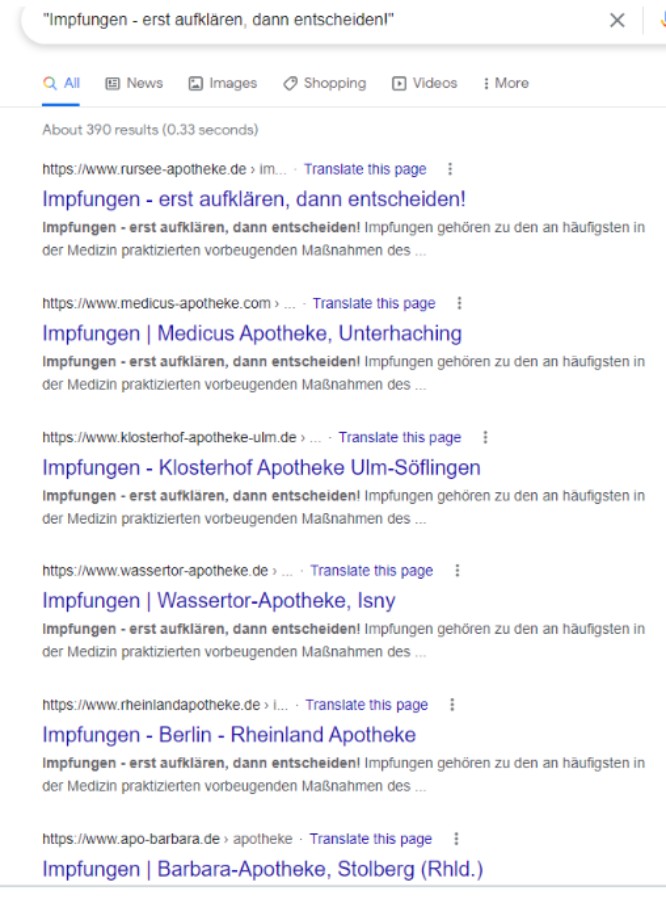The width and height of the screenshot is (666, 899).
Task: Switch to the Shopping tab
Action: click(324, 83)
